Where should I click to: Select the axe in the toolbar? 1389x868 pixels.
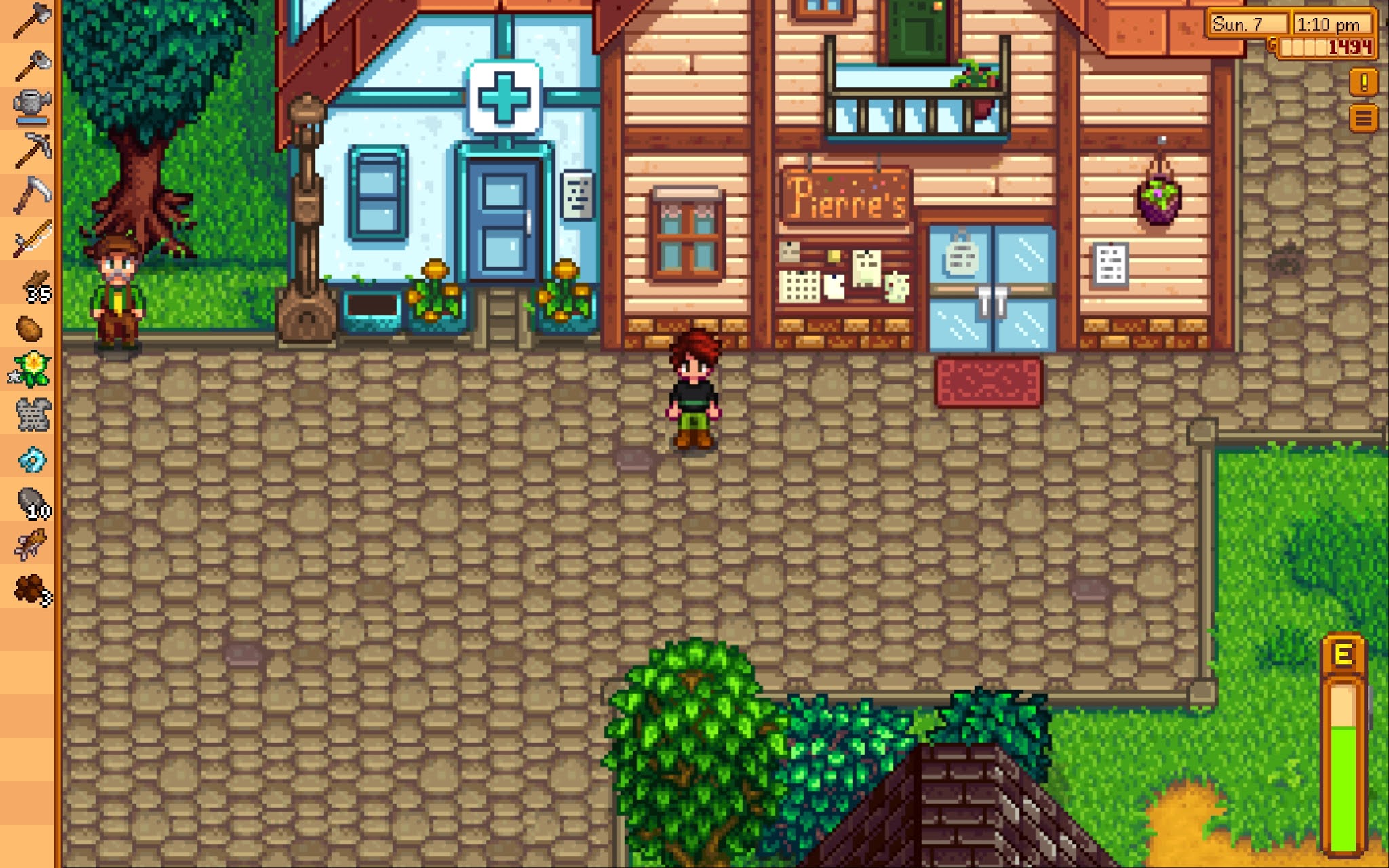[31, 22]
